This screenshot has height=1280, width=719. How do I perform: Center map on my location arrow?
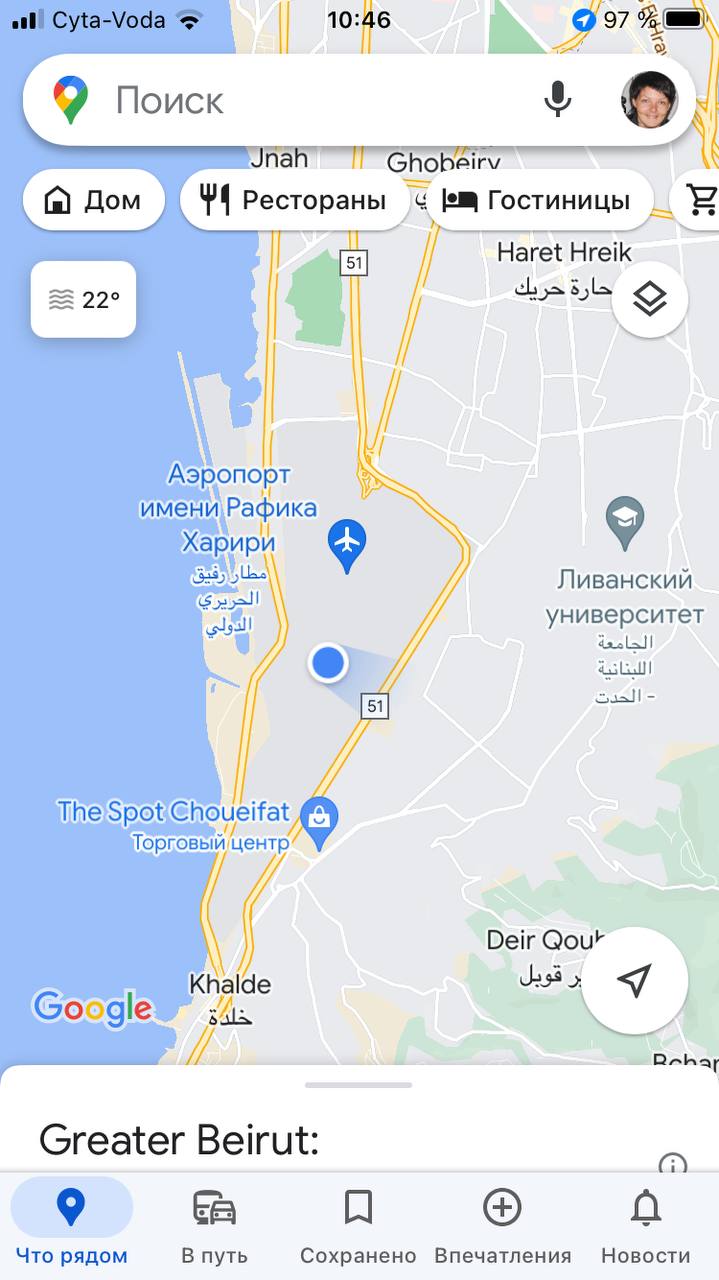point(634,980)
